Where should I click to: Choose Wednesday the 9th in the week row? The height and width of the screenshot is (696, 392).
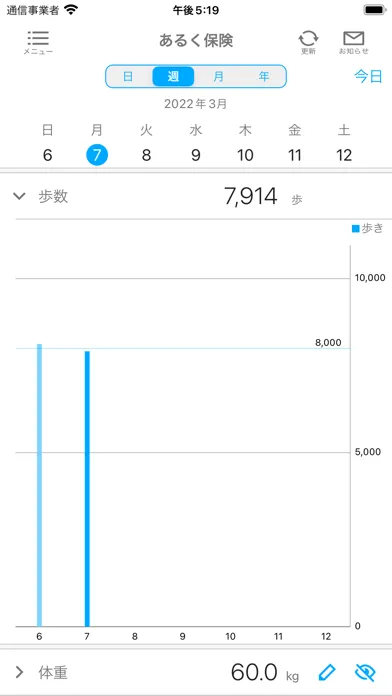(196, 144)
